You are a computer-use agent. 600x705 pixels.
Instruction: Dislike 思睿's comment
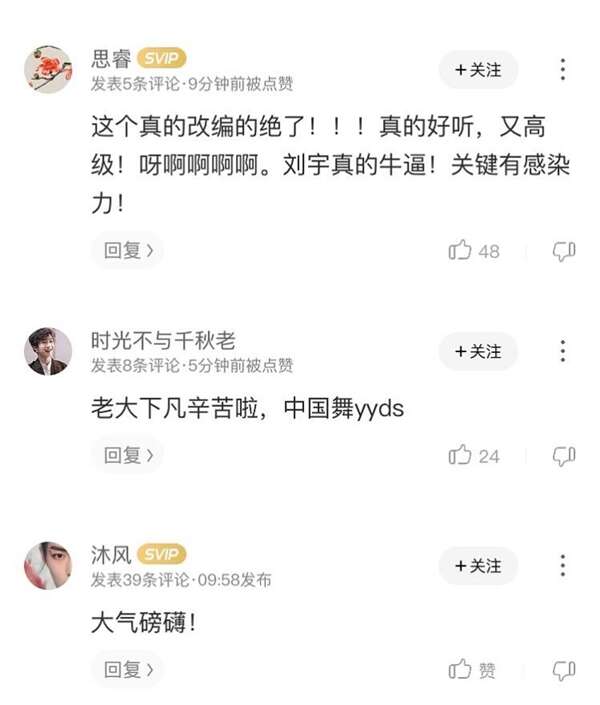tap(564, 251)
